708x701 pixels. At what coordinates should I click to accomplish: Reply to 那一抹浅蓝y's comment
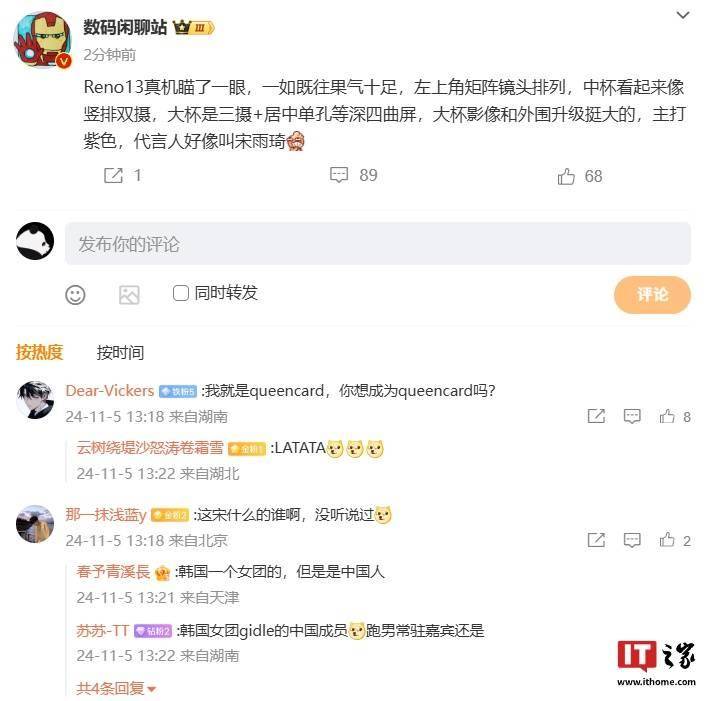point(632,540)
